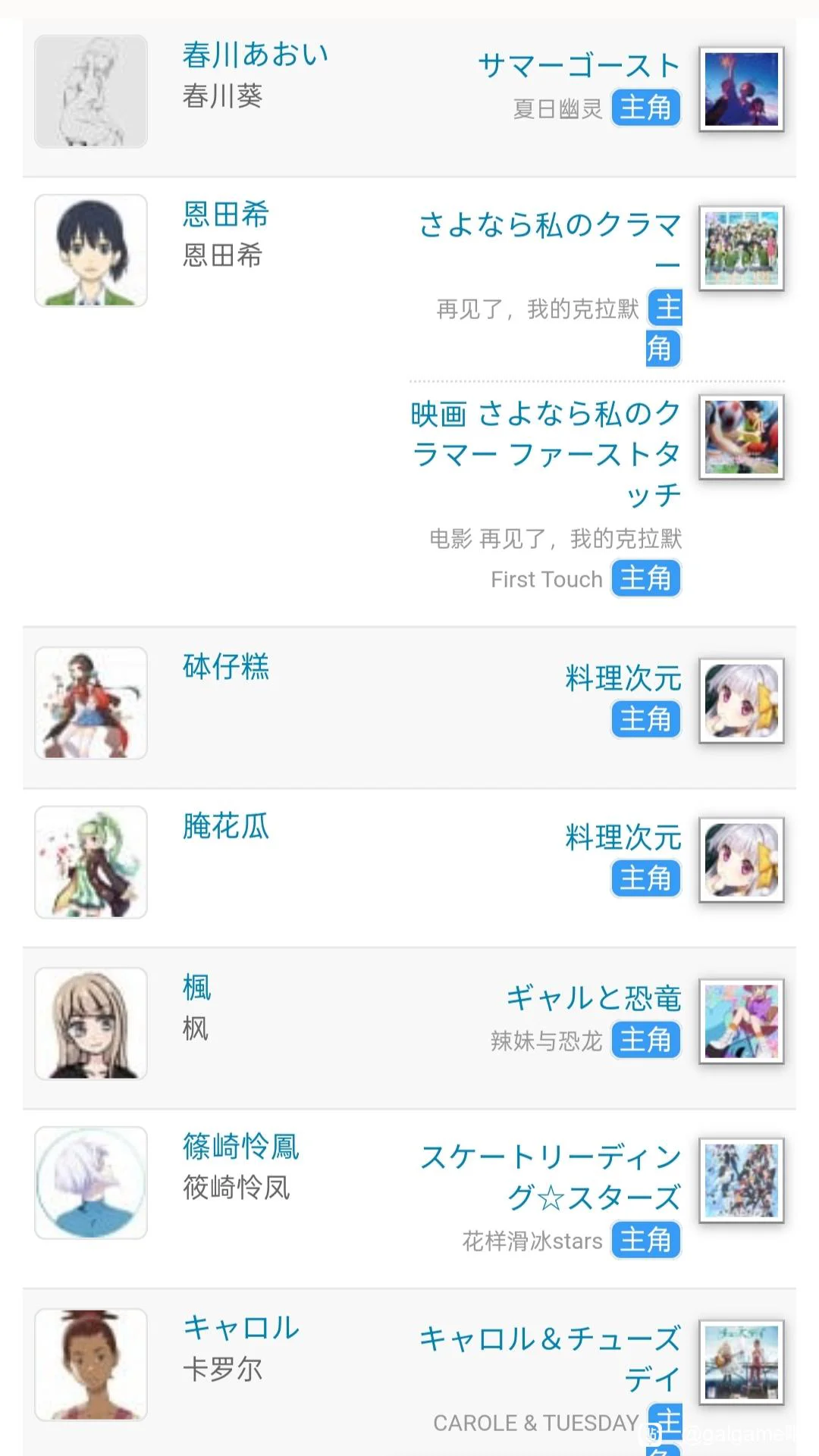Tap the First Touch movie cover thumbnail
Screen dimensions: 819x1456
point(741,437)
